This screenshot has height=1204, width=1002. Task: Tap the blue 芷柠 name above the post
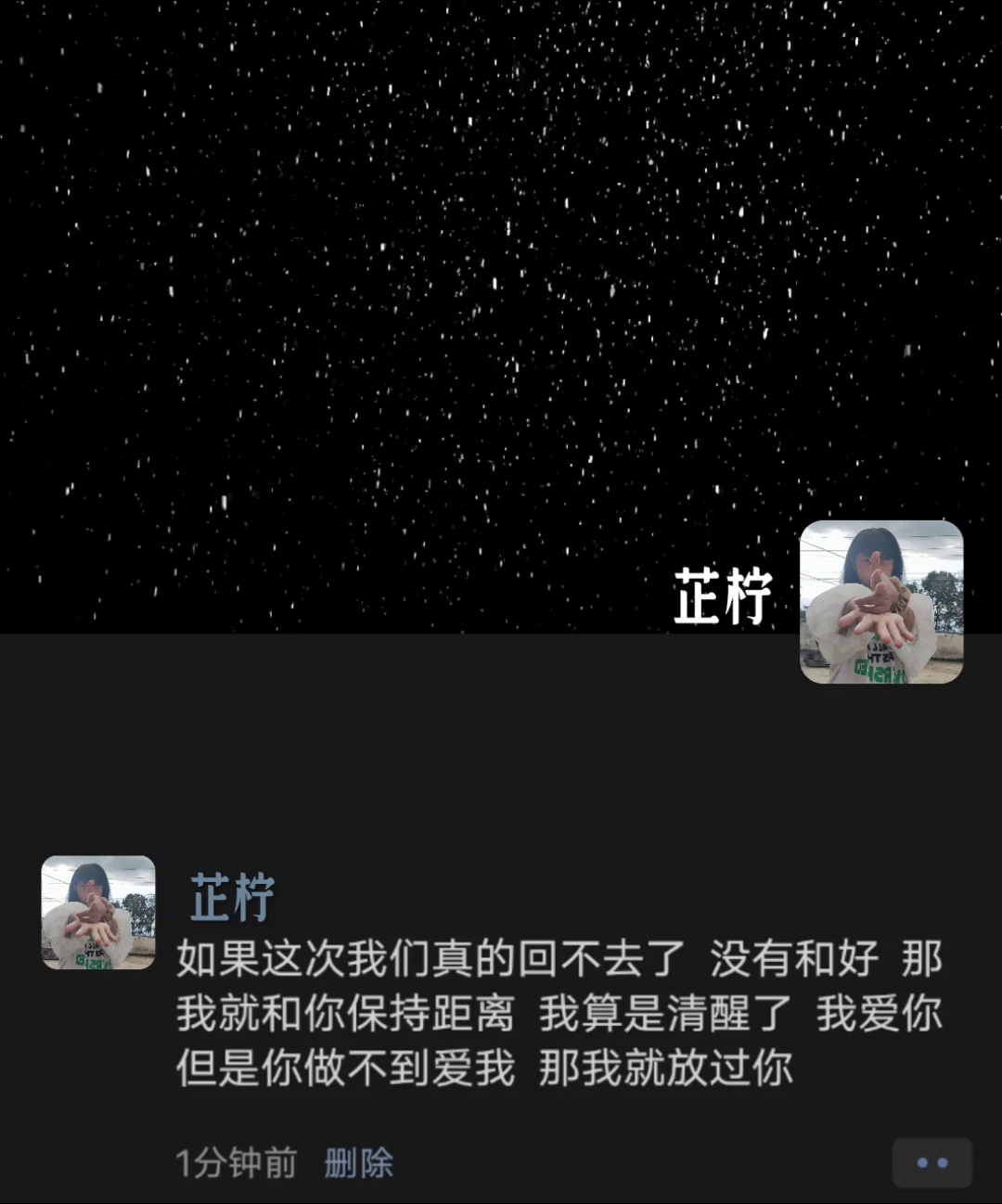point(232,898)
